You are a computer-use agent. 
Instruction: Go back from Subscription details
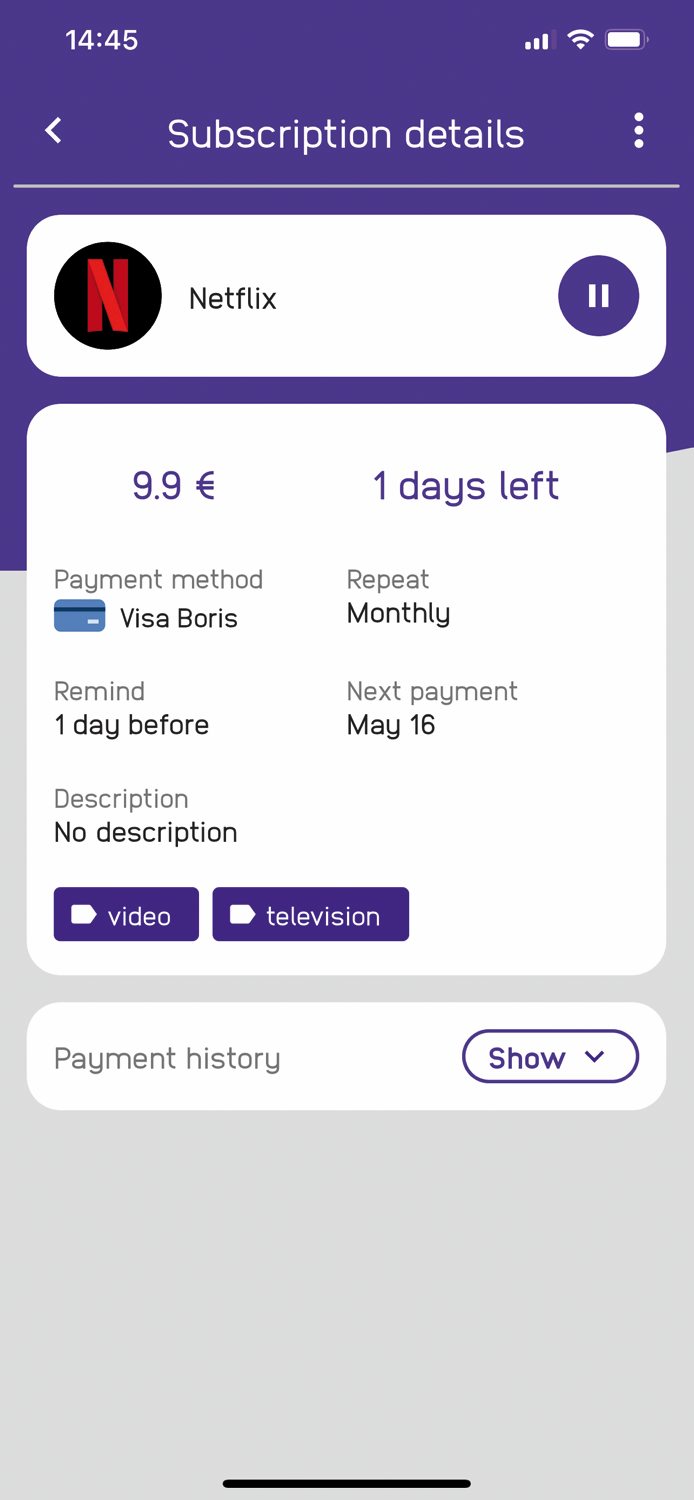tap(54, 131)
